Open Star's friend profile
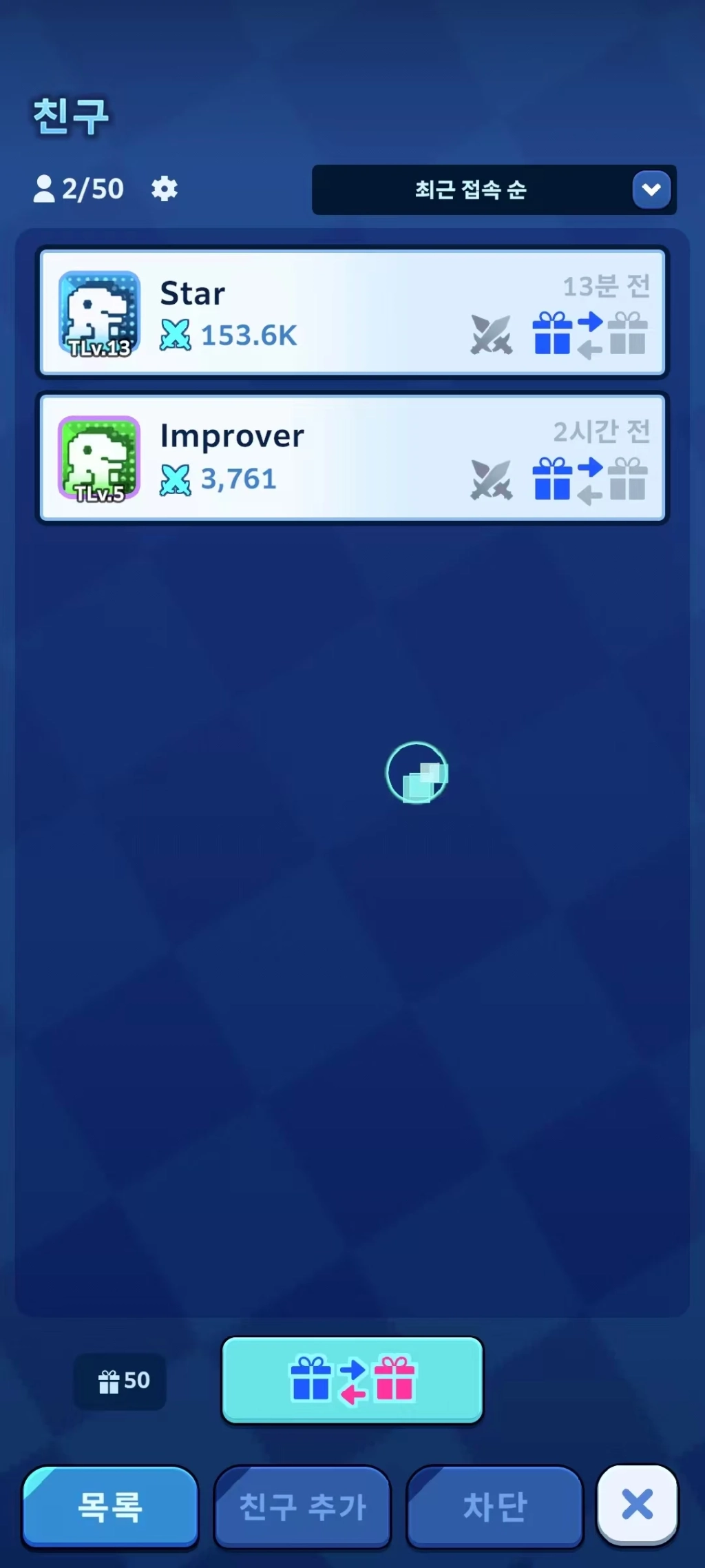The image size is (705, 1568). [x=99, y=313]
